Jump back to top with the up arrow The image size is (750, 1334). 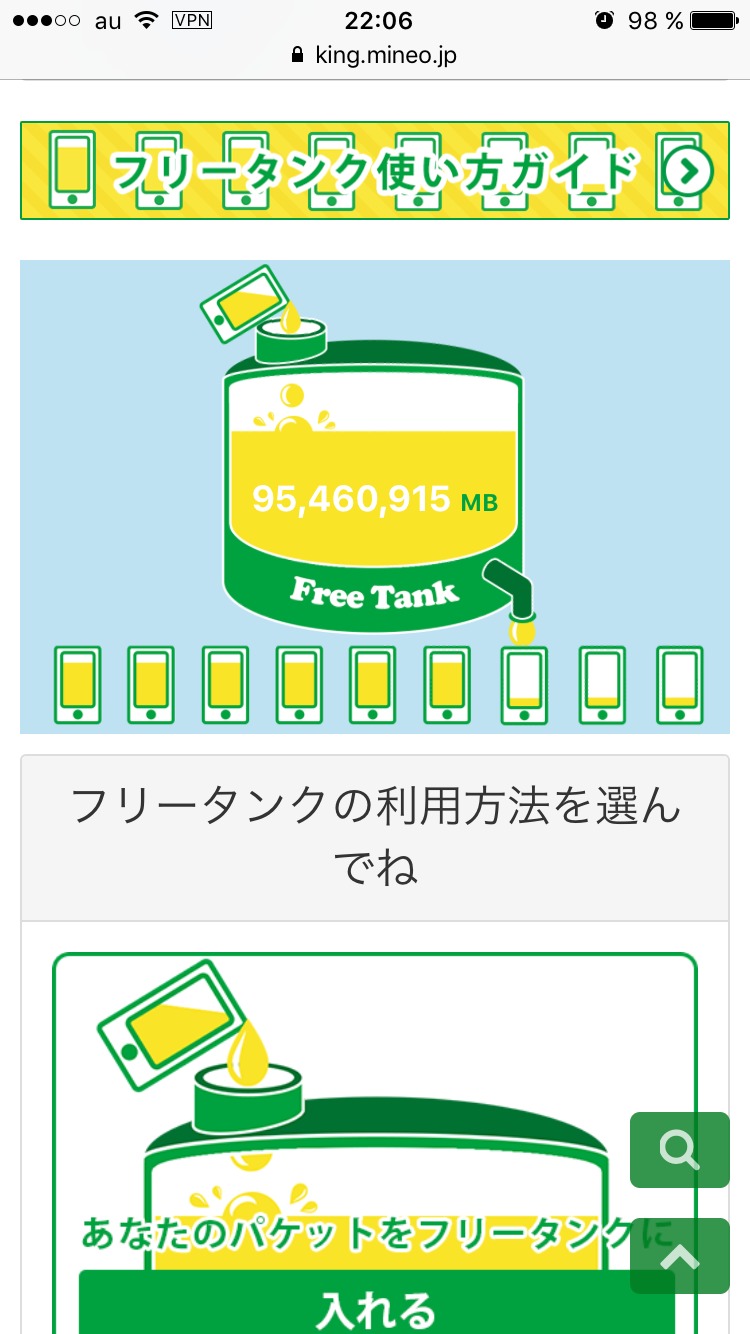679,1256
